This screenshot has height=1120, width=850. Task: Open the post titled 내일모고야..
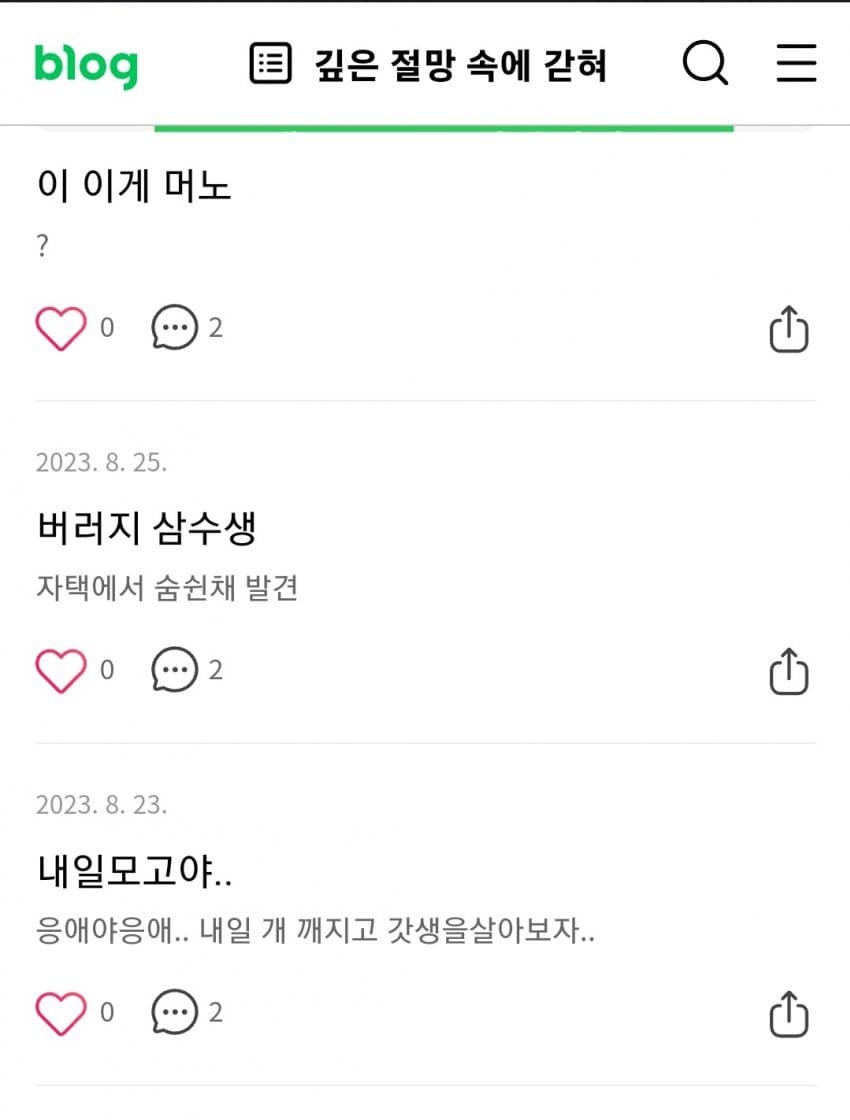click(x=135, y=871)
